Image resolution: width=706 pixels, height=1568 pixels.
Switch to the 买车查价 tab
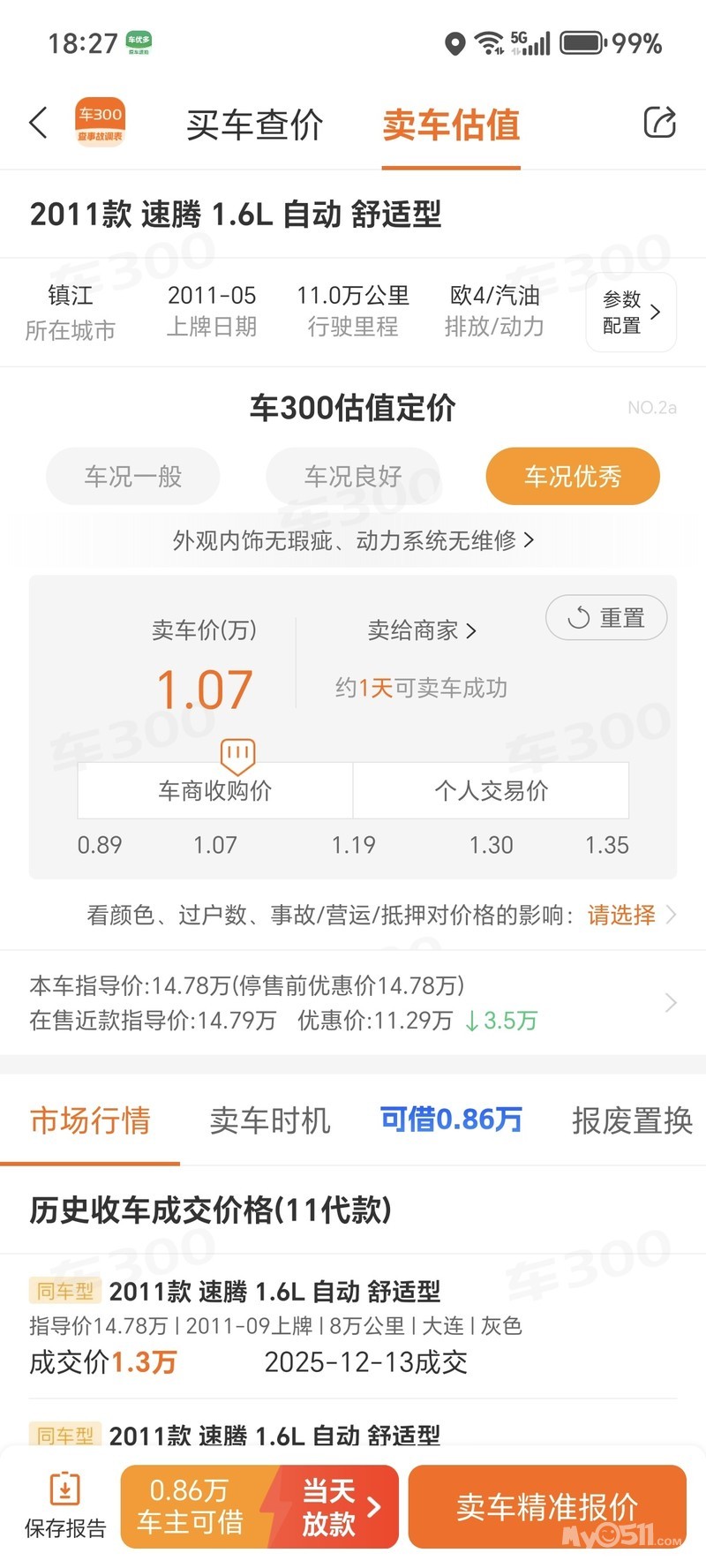pyautogui.click(x=255, y=125)
